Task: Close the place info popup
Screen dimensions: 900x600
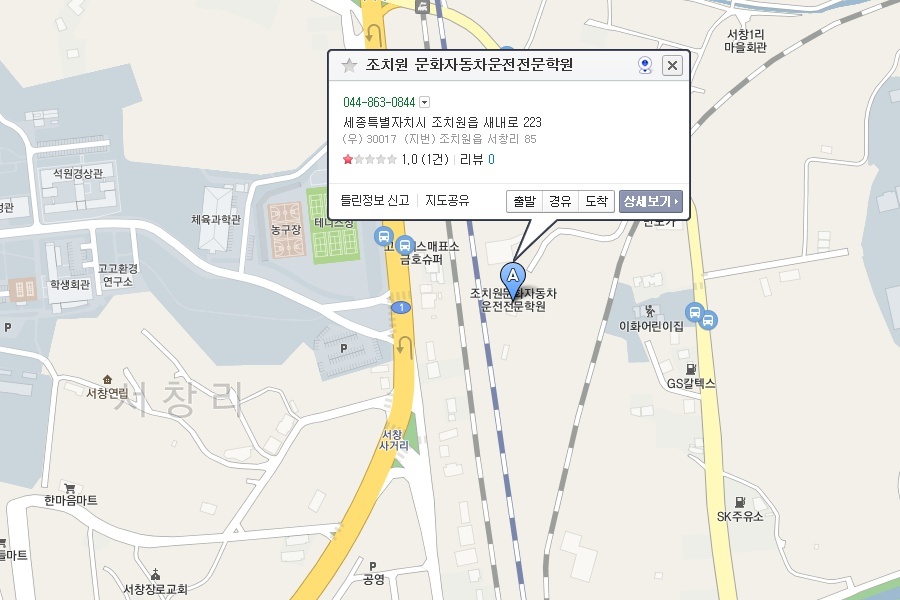Action: [672, 66]
